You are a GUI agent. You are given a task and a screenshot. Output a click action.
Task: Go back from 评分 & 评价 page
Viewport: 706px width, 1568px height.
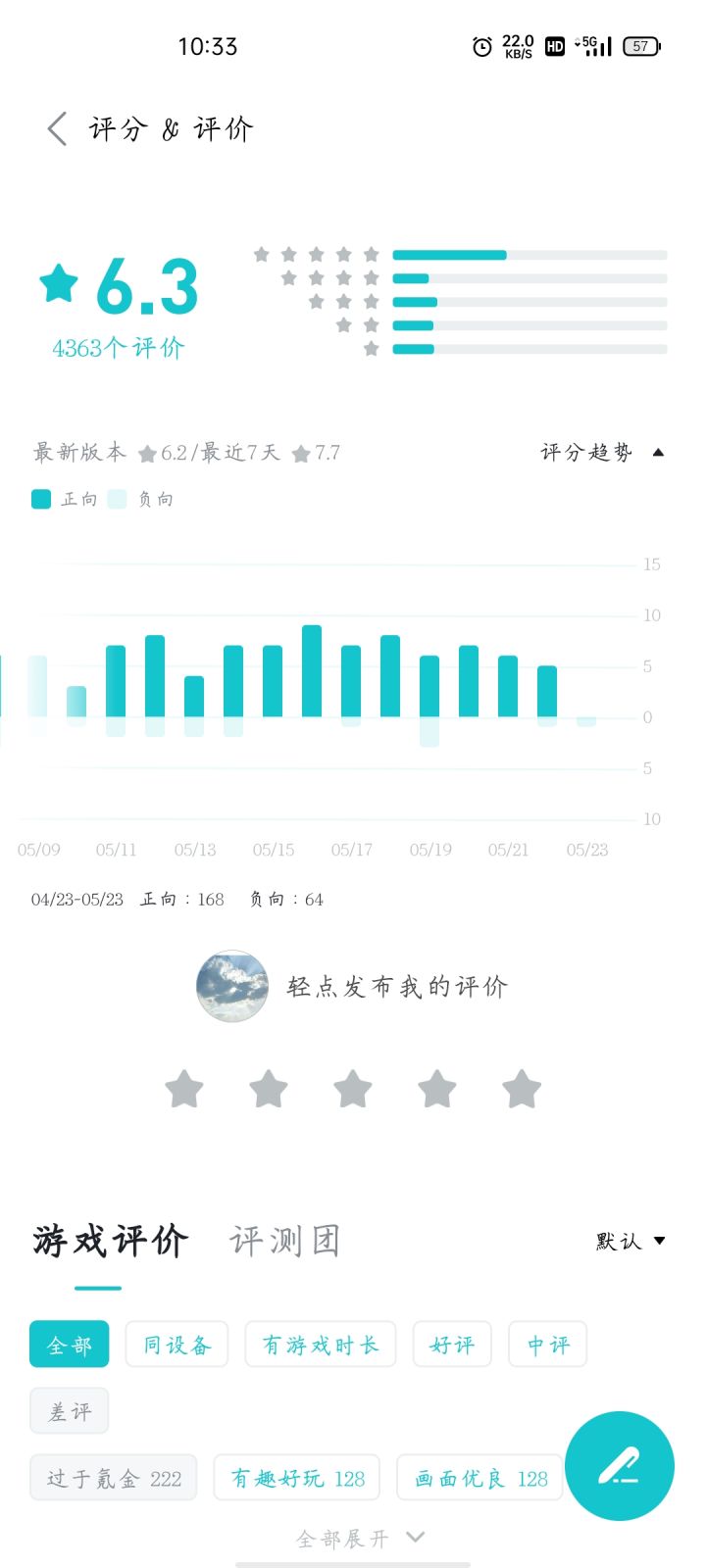(57, 128)
